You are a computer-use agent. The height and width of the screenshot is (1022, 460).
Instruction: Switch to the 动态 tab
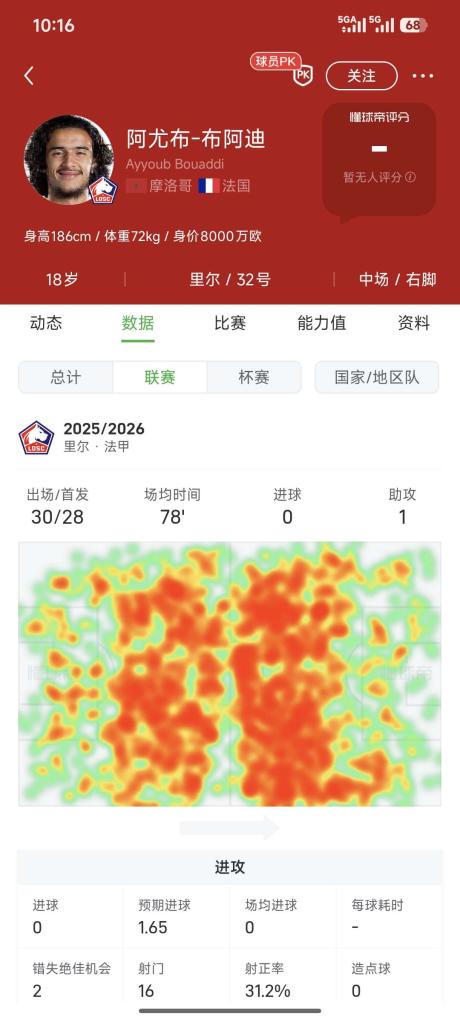pos(46,323)
